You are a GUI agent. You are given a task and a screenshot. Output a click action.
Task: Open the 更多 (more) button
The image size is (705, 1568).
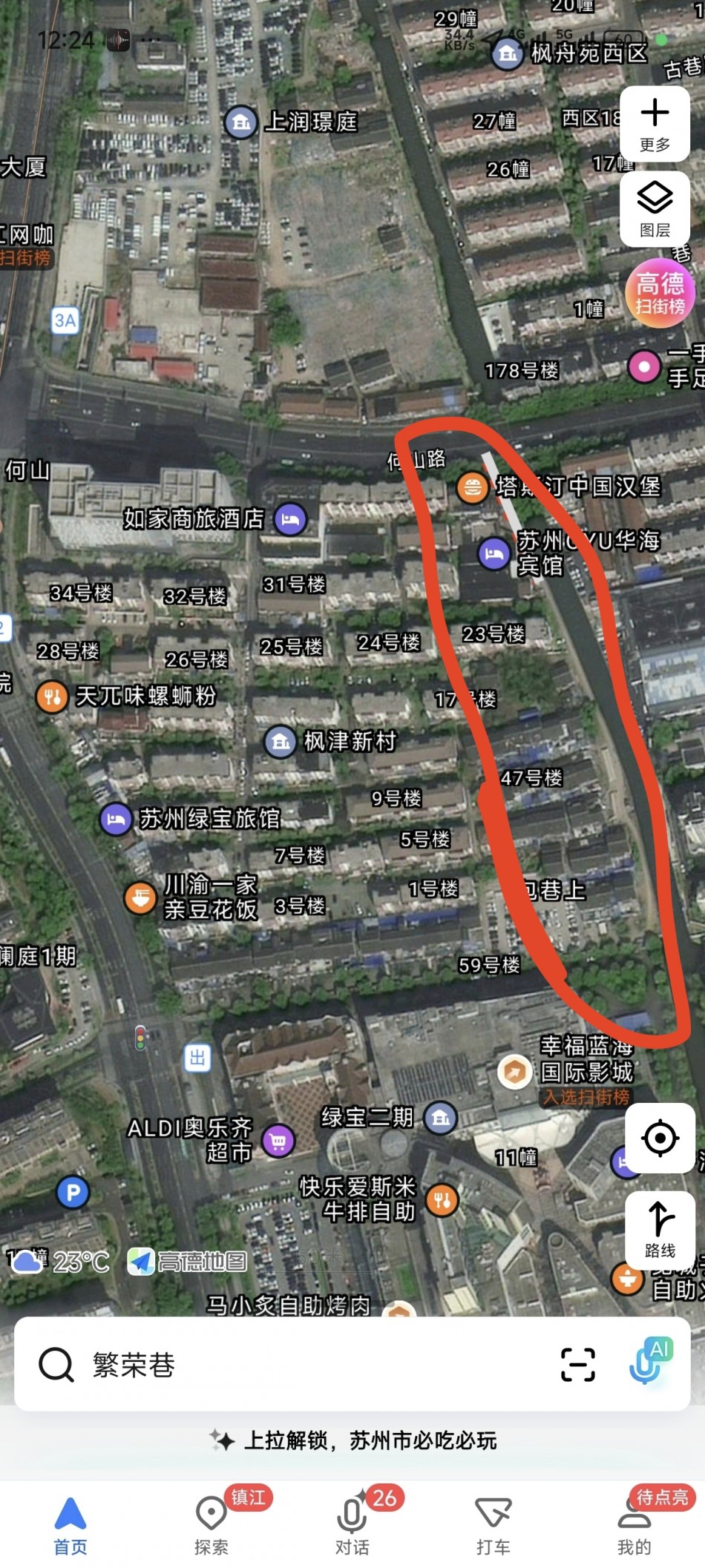tap(655, 124)
